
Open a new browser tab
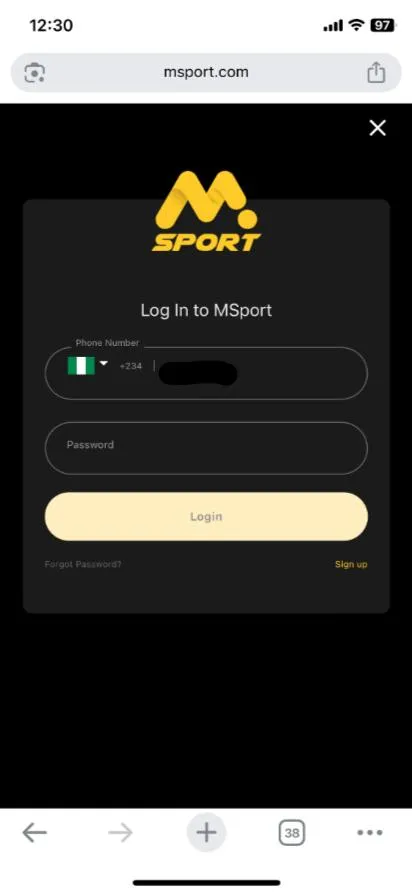(x=206, y=833)
